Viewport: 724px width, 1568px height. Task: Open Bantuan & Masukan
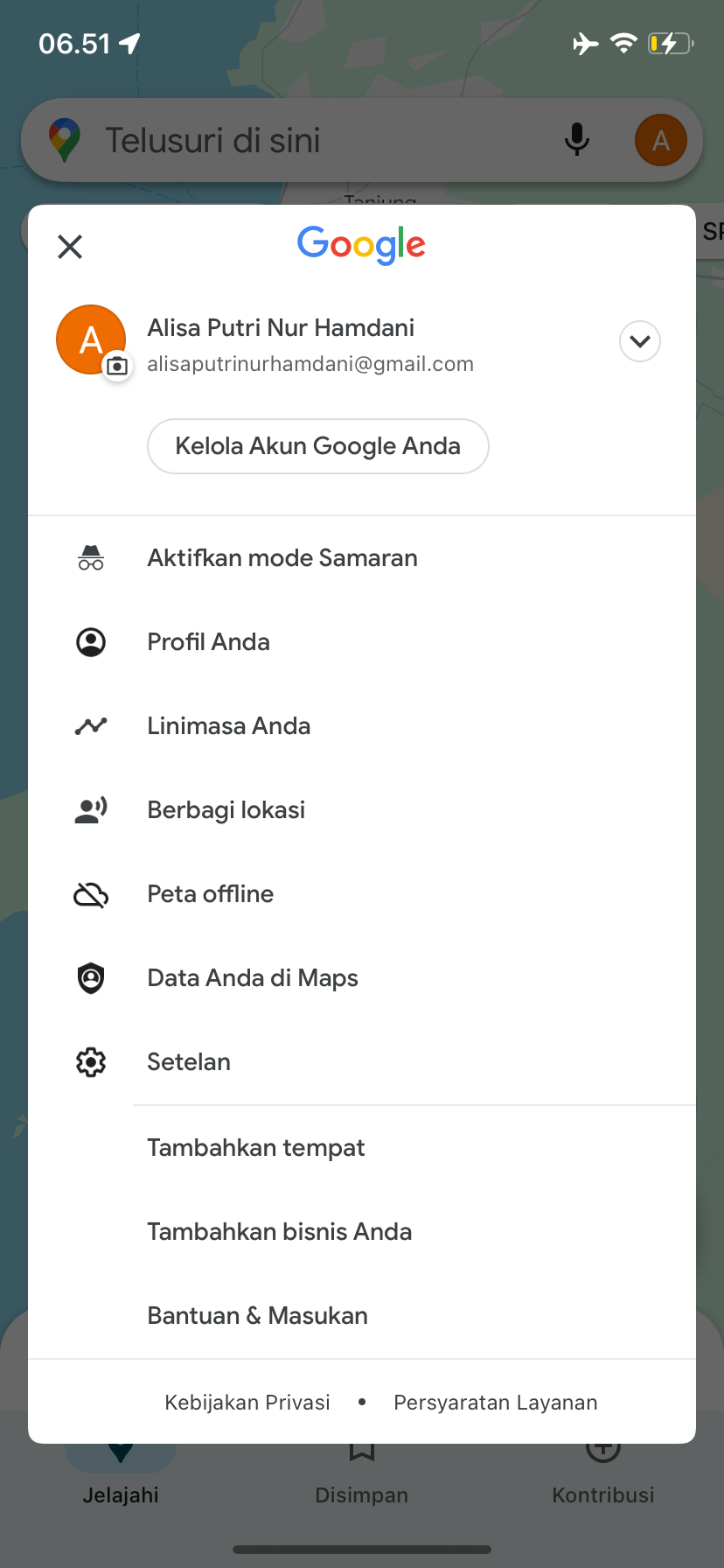pyautogui.click(x=362, y=1316)
